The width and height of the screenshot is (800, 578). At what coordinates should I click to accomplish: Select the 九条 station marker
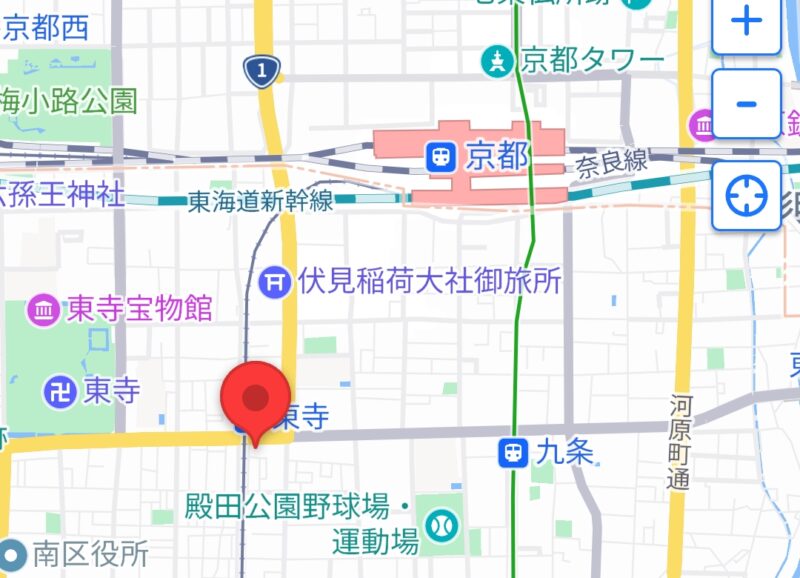[x=514, y=453]
